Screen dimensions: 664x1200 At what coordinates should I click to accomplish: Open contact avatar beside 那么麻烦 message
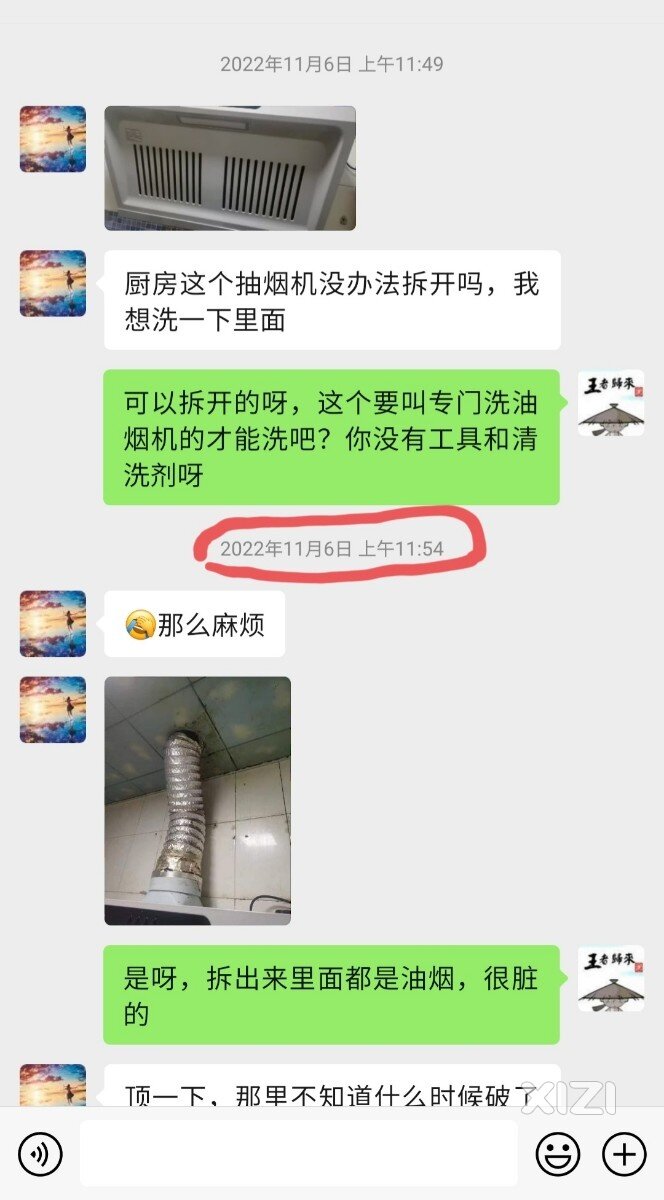pyautogui.click(x=53, y=623)
